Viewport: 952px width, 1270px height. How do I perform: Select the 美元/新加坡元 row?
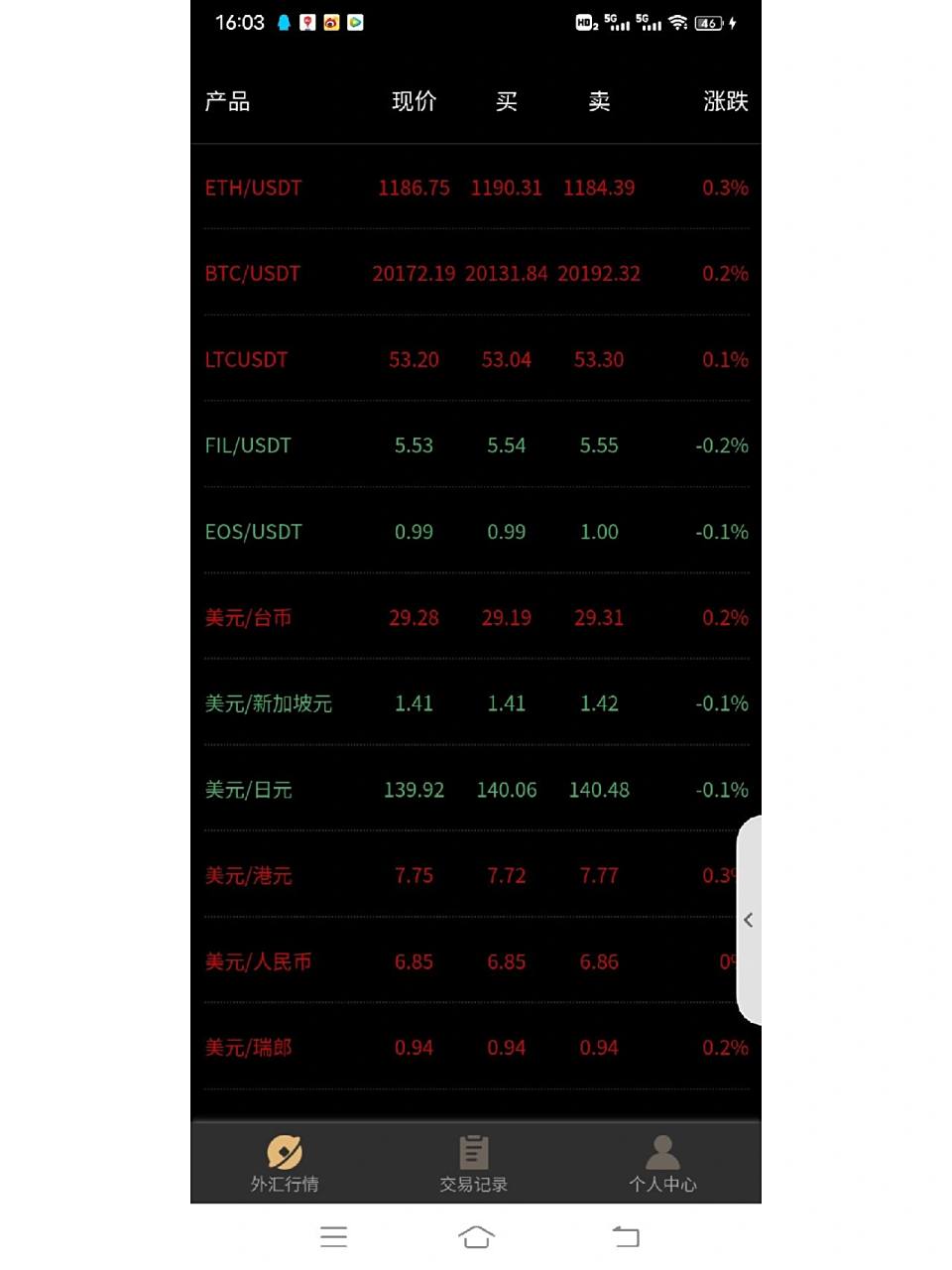[269, 703]
